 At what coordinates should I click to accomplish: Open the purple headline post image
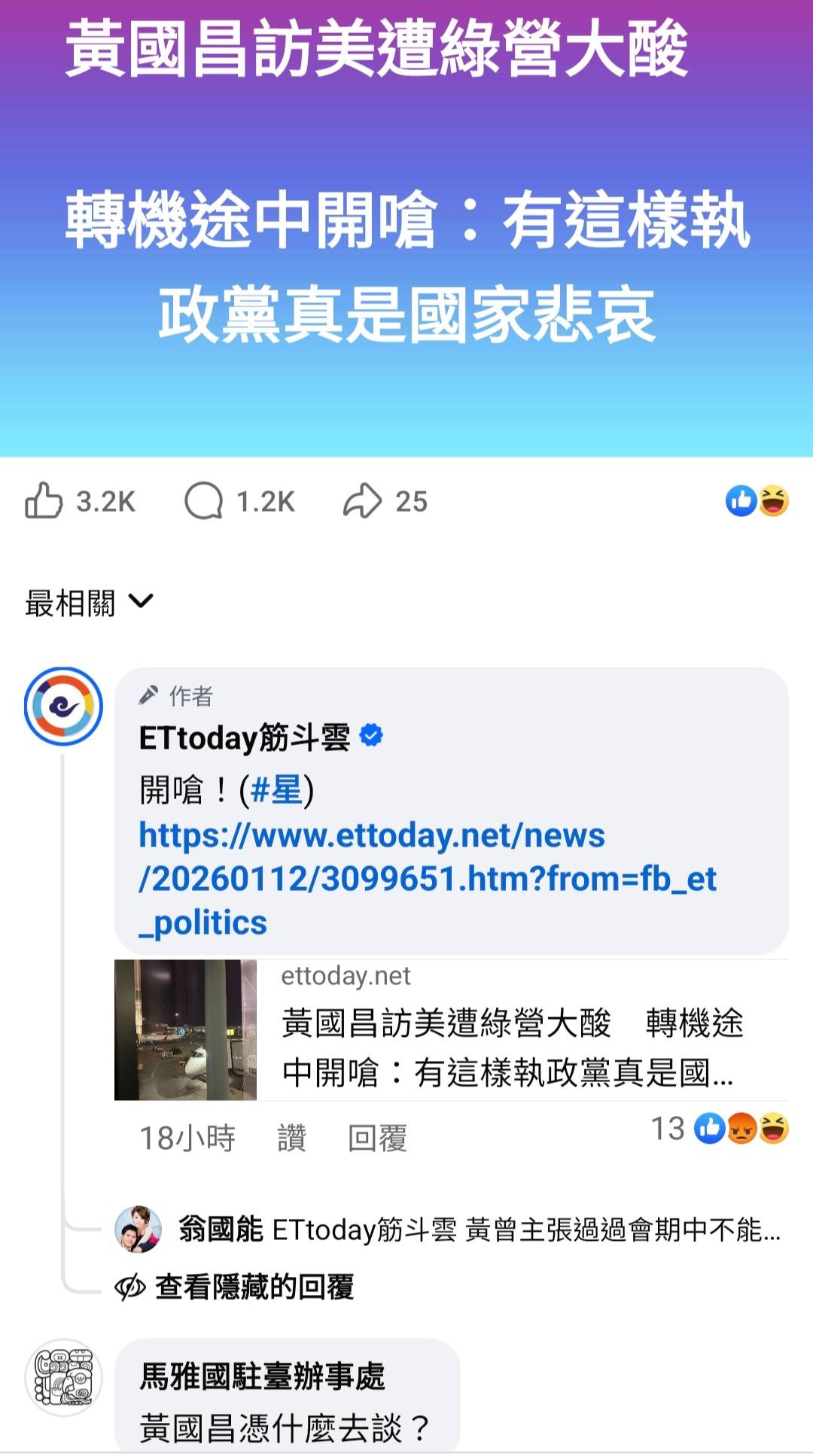point(406,226)
